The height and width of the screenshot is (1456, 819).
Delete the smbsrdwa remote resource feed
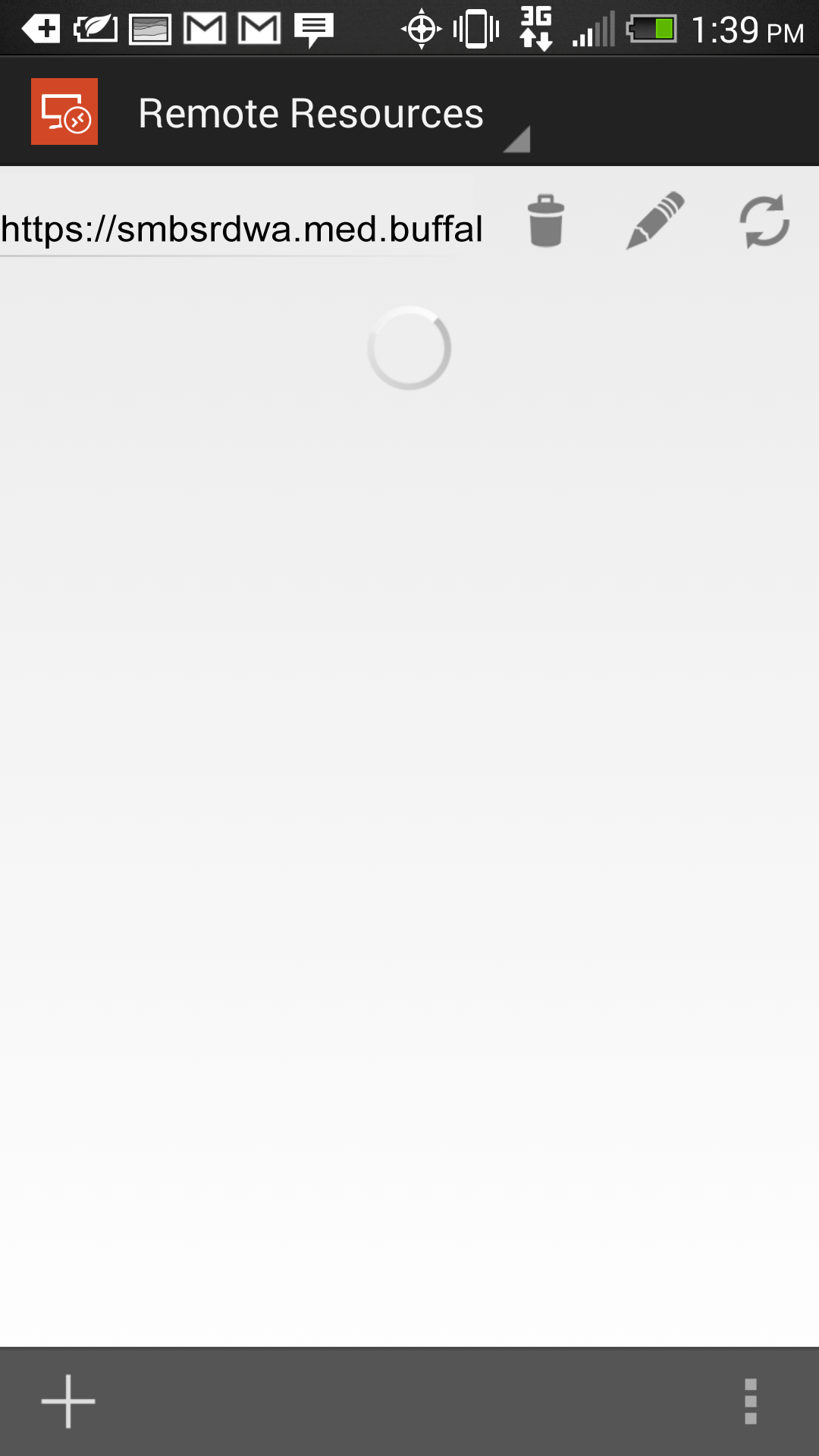546,221
